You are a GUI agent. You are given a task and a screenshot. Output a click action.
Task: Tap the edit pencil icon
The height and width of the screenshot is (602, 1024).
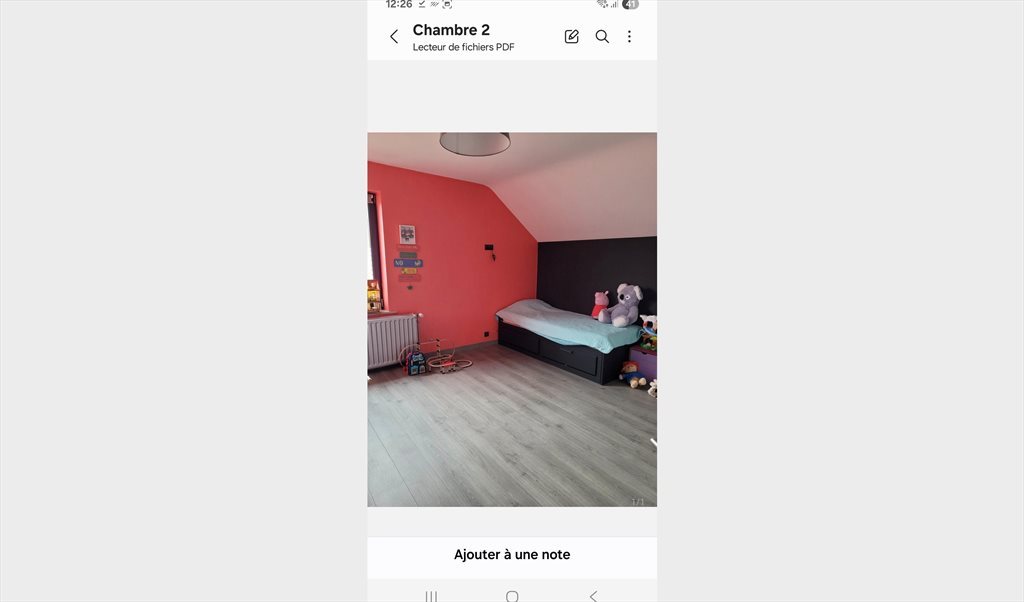point(572,37)
